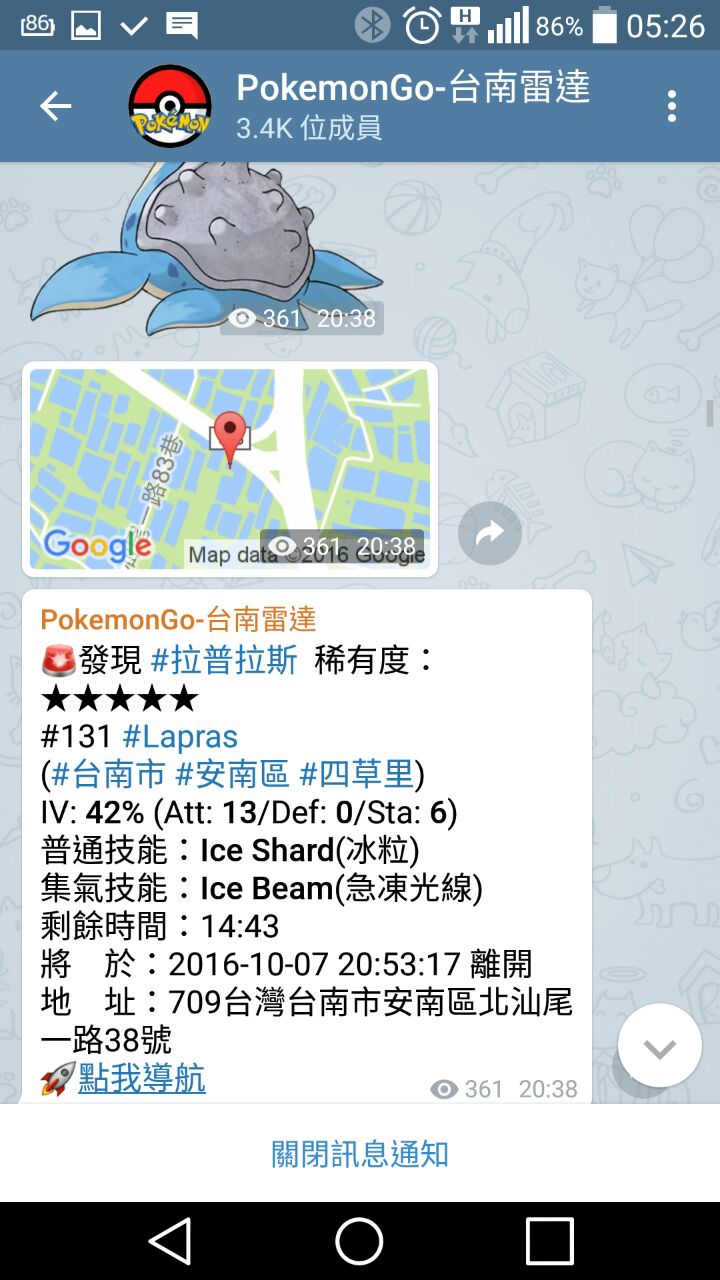Open the #安南區 hashtag

[232, 774]
